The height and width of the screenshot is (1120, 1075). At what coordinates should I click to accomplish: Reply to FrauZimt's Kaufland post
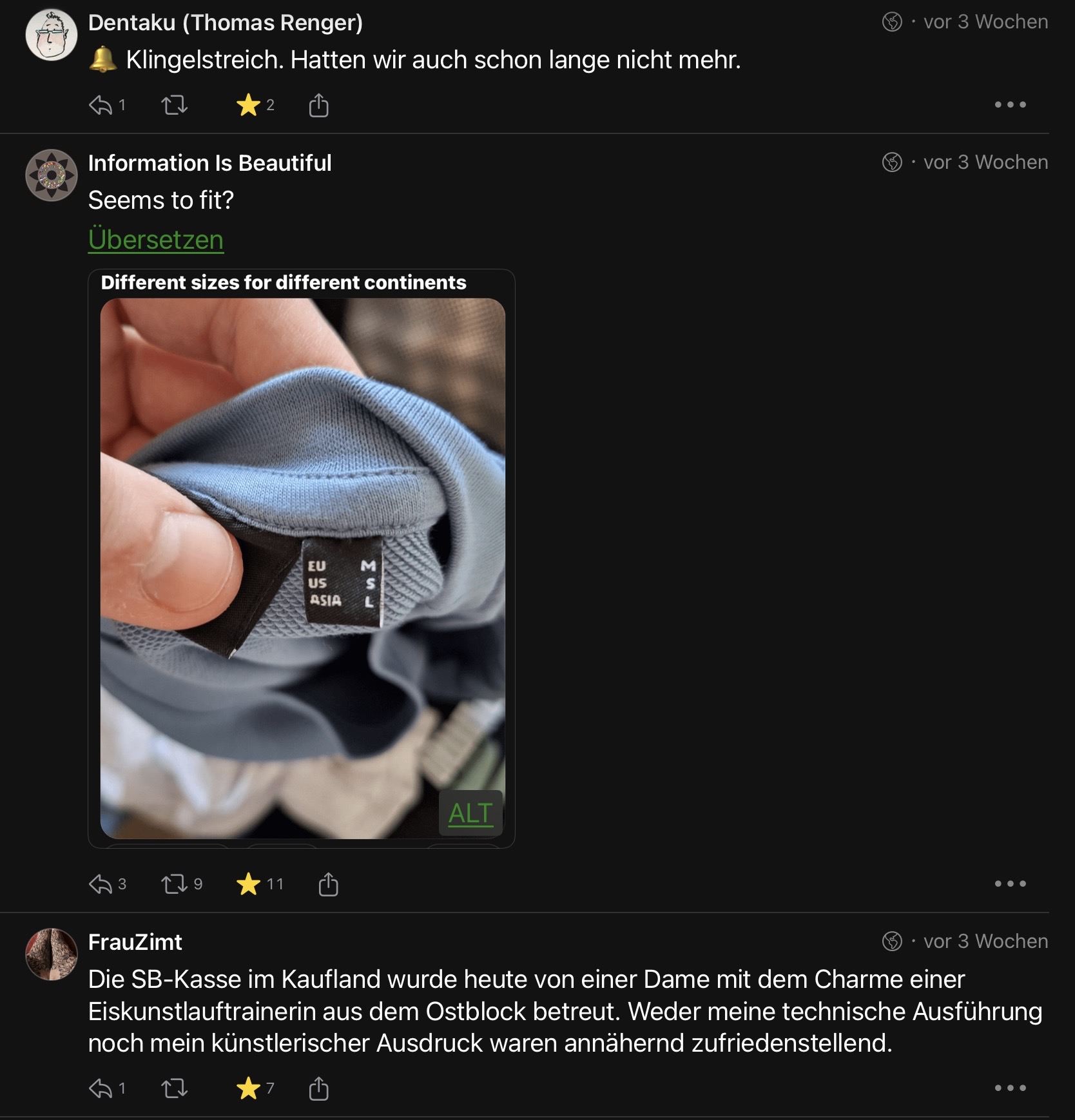point(101,1088)
